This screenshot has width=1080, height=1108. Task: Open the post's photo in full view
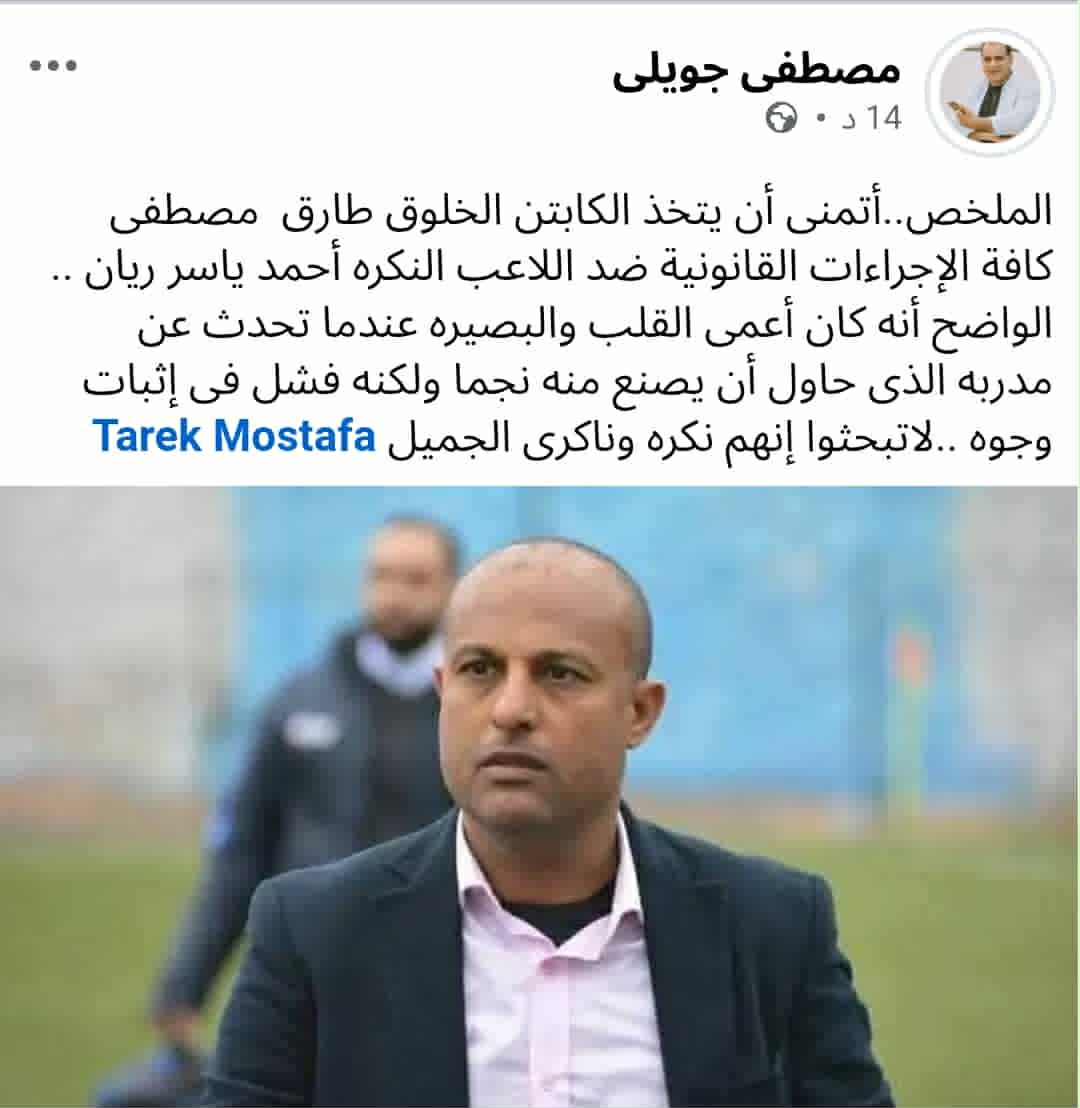click(x=540, y=795)
